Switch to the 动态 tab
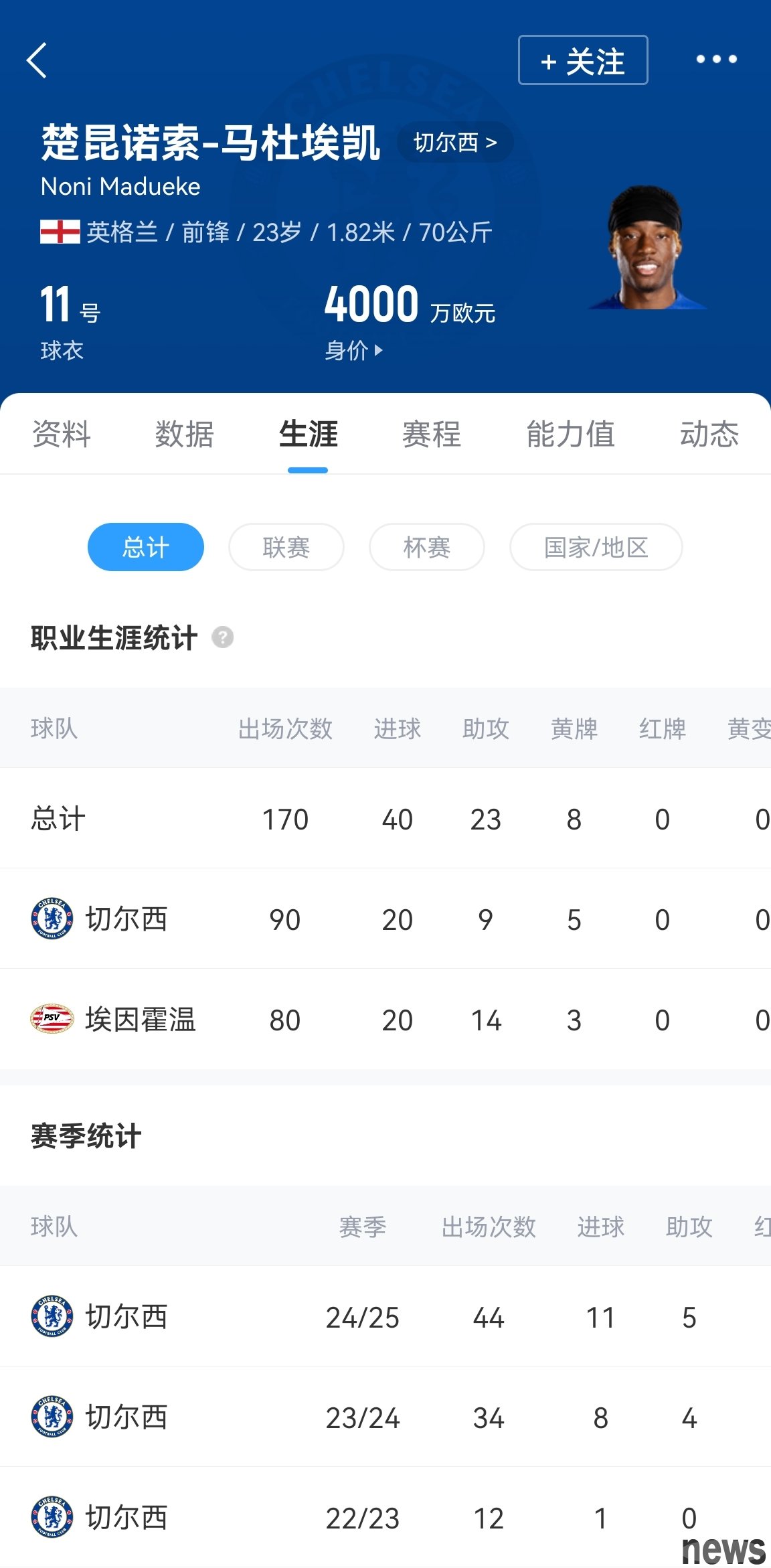This screenshot has width=771, height=1568. (x=709, y=434)
